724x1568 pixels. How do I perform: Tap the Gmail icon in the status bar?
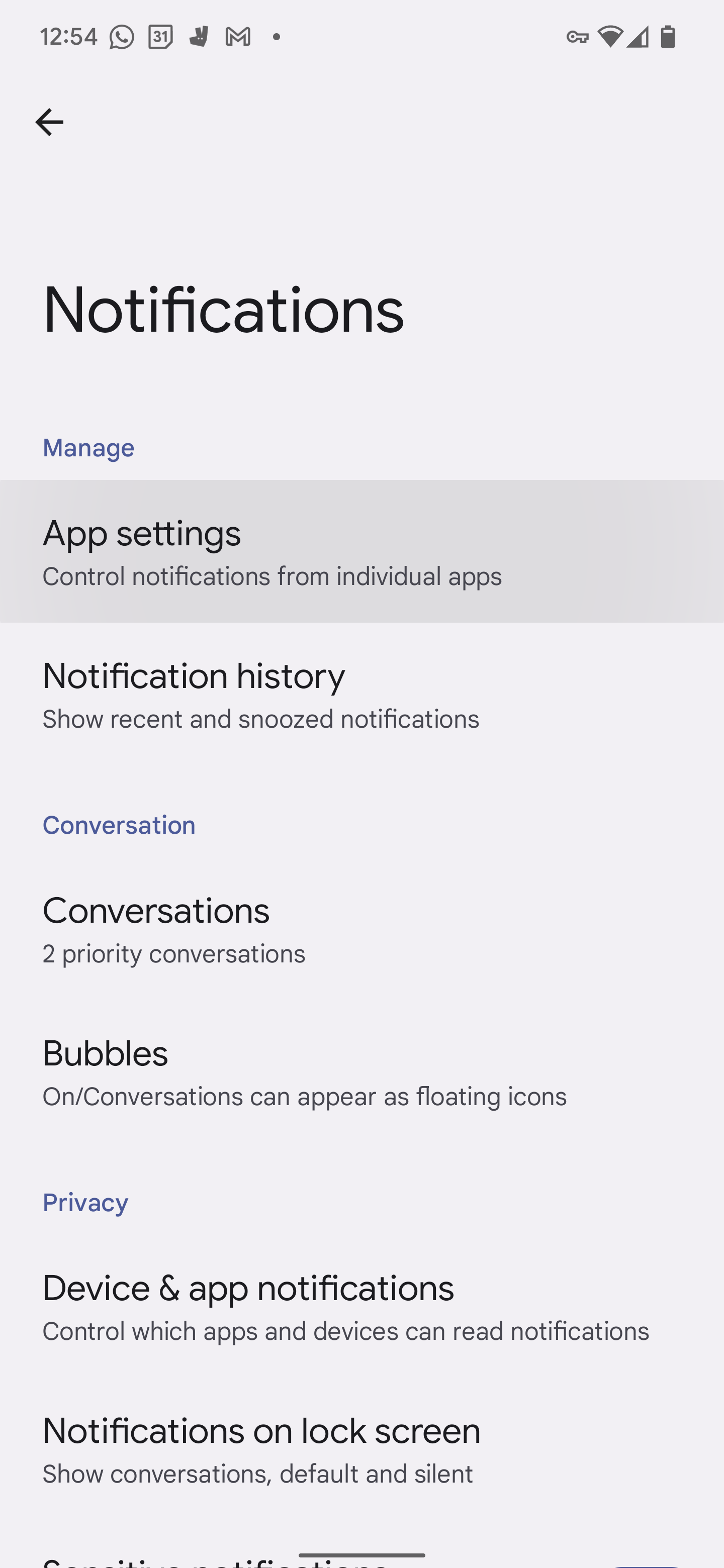pos(237,37)
